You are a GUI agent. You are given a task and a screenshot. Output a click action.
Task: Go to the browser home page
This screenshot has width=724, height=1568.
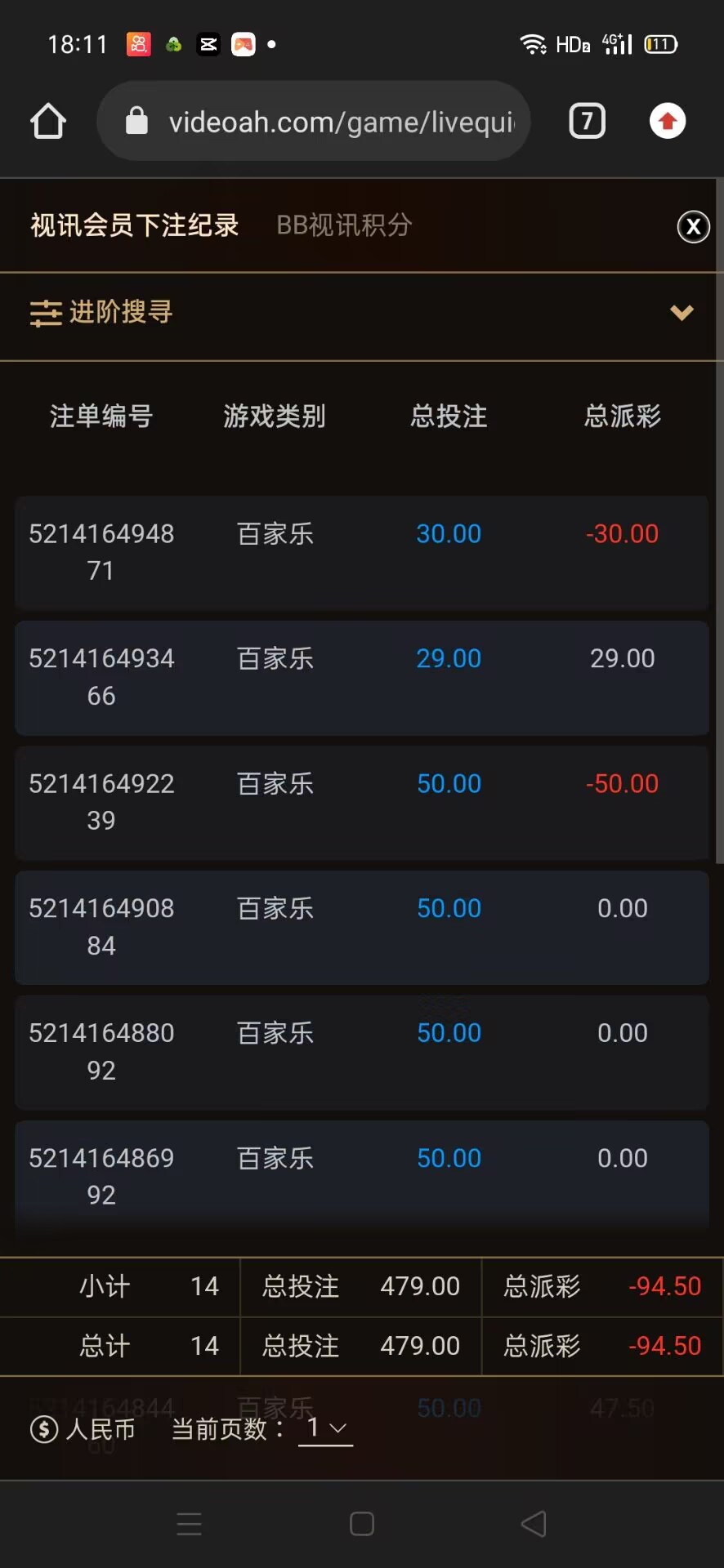[x=48, y=122]
